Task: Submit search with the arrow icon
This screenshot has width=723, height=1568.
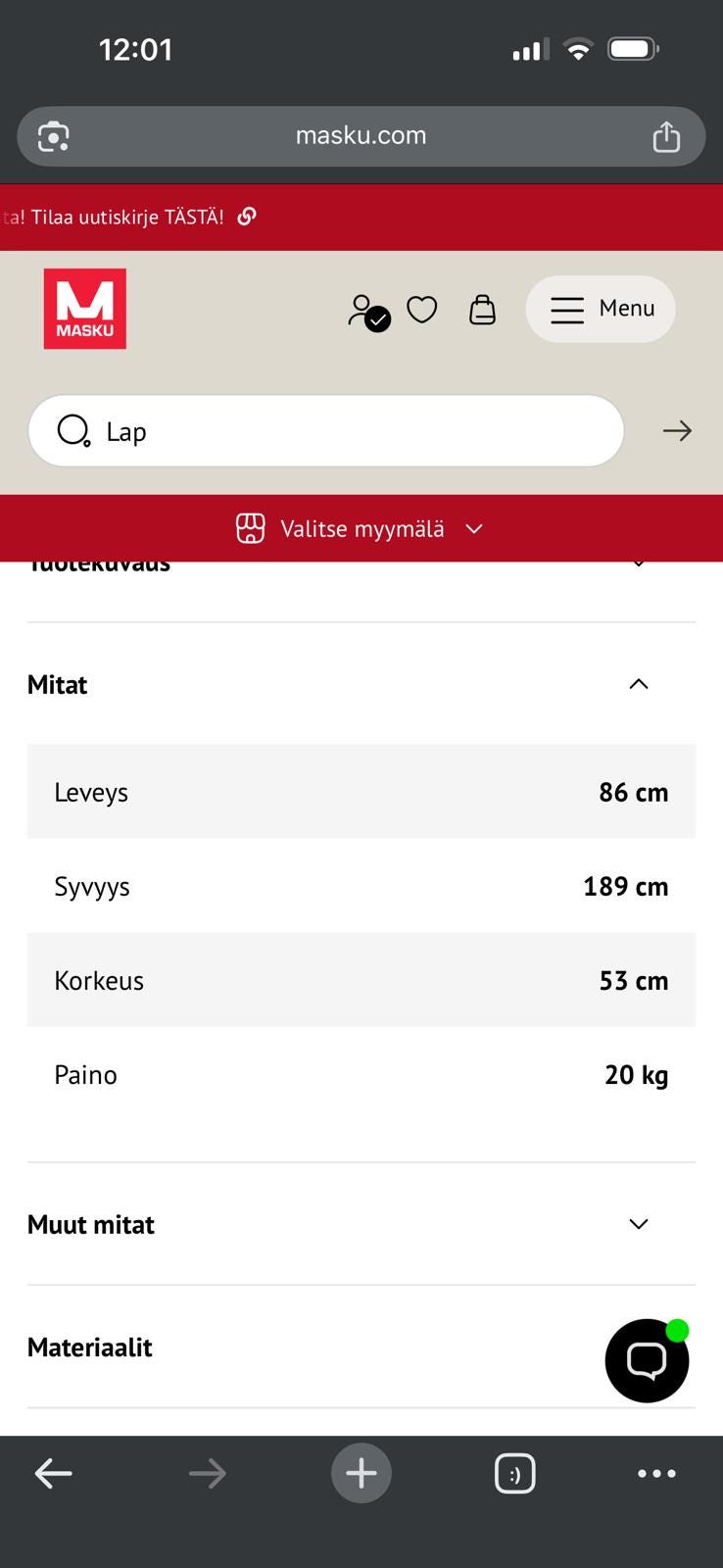Action: (x=677, y=431)
